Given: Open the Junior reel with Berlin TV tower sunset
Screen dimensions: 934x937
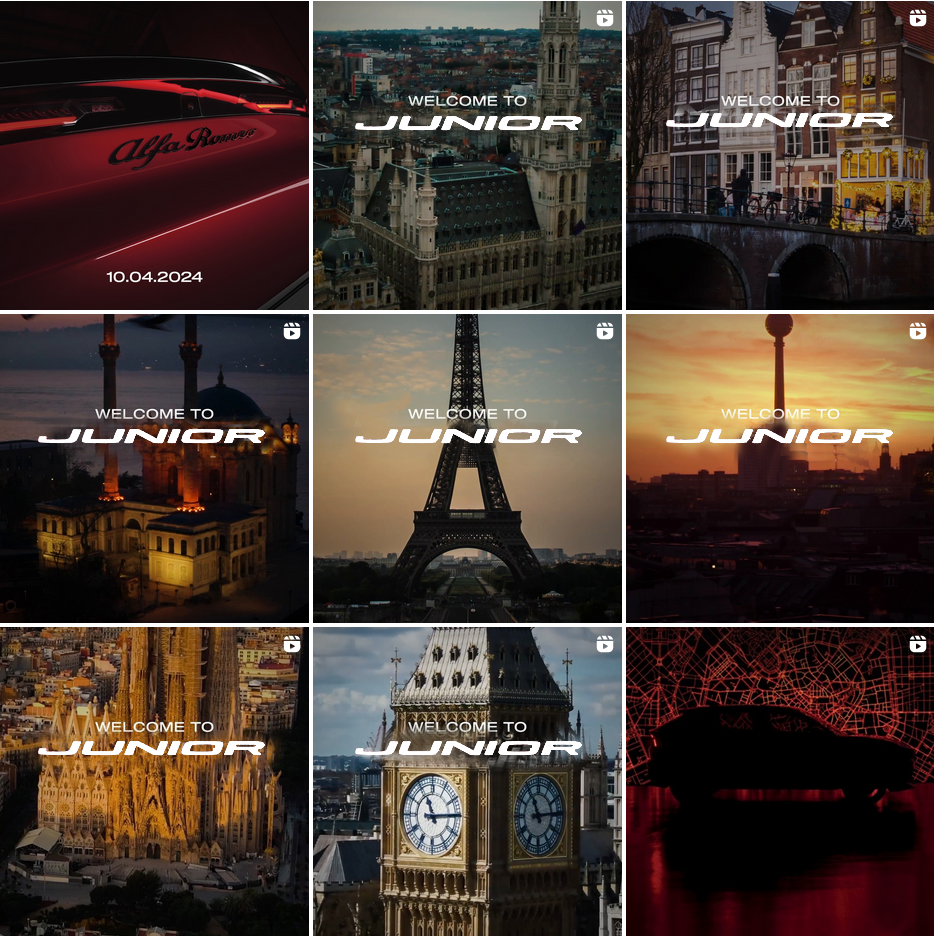Looking at the screenshot, I should pyautogui.click(x=780, y=468).
